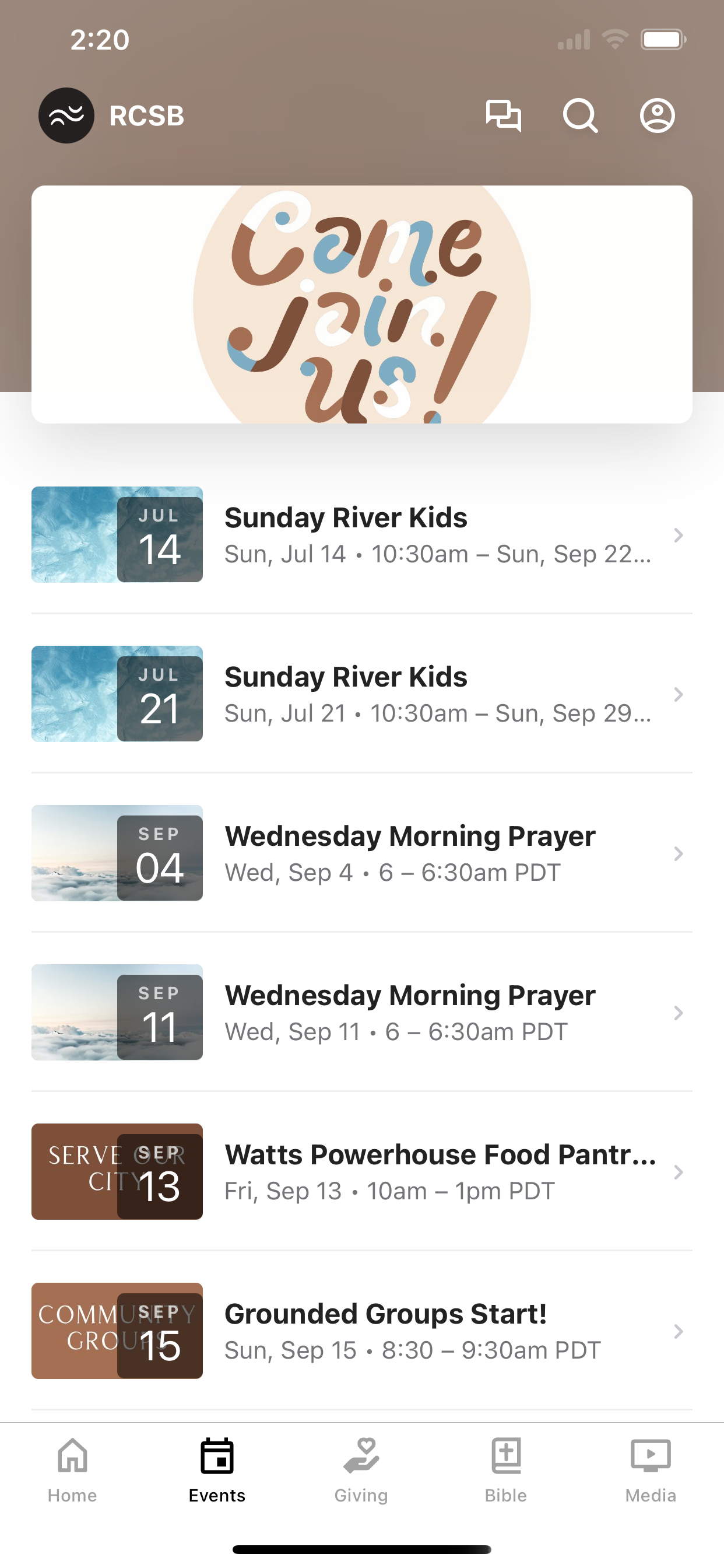The image size is (724, 1568).
Task: Go to the Giving tab
Action: 361,1470
